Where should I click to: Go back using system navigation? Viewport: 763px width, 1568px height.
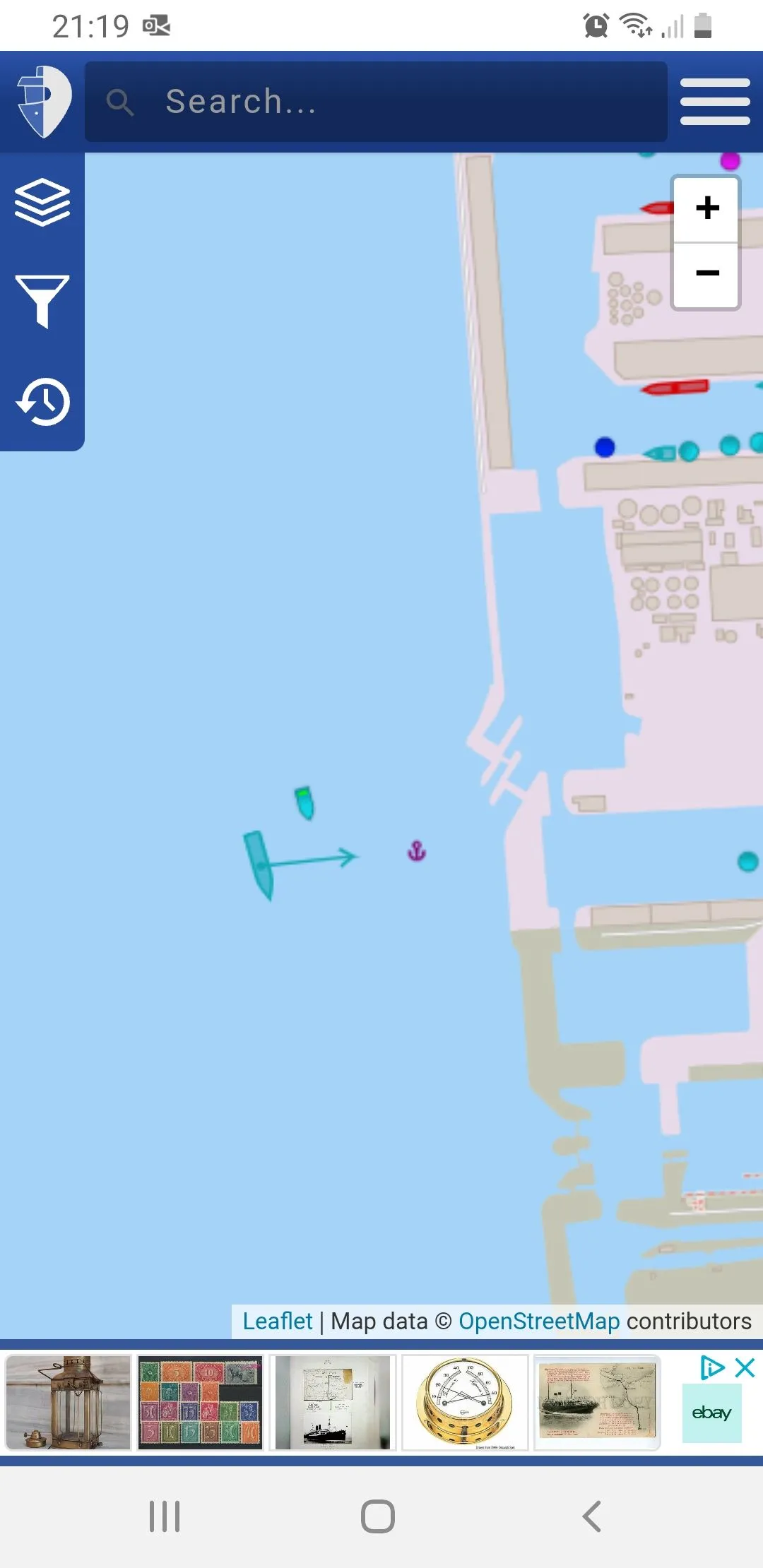[x=591, y=1516]
